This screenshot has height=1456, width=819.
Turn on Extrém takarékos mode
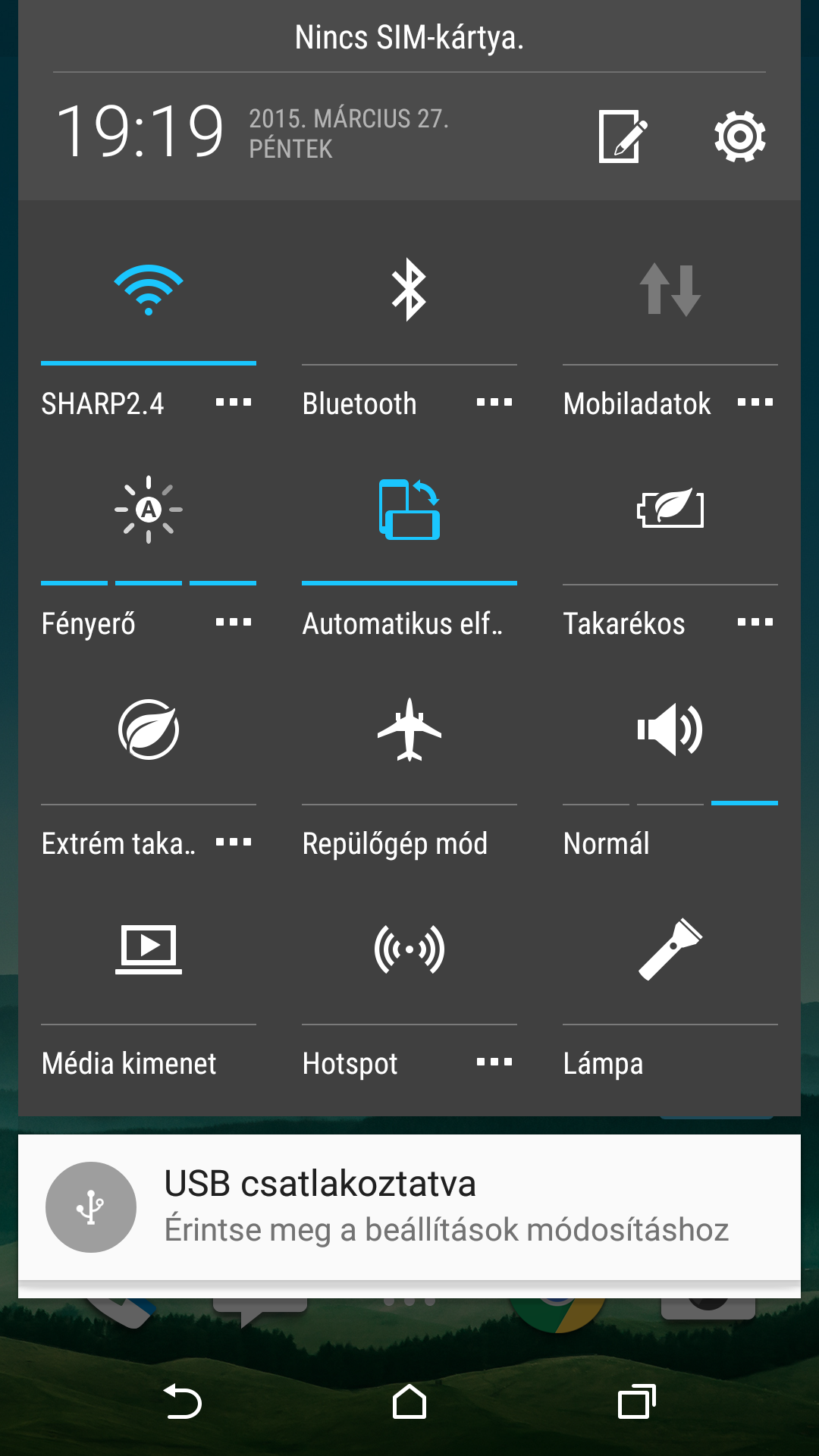click(149, 730)
